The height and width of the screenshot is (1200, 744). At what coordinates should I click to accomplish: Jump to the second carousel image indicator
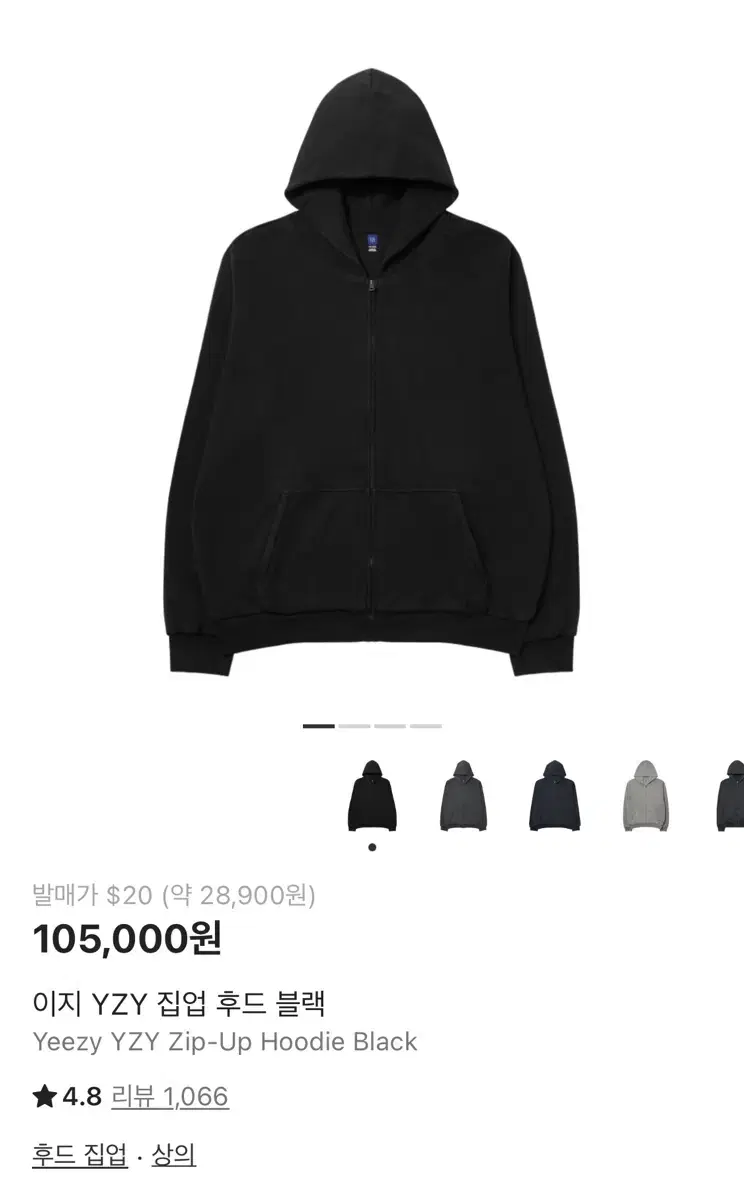pos(355,723)
